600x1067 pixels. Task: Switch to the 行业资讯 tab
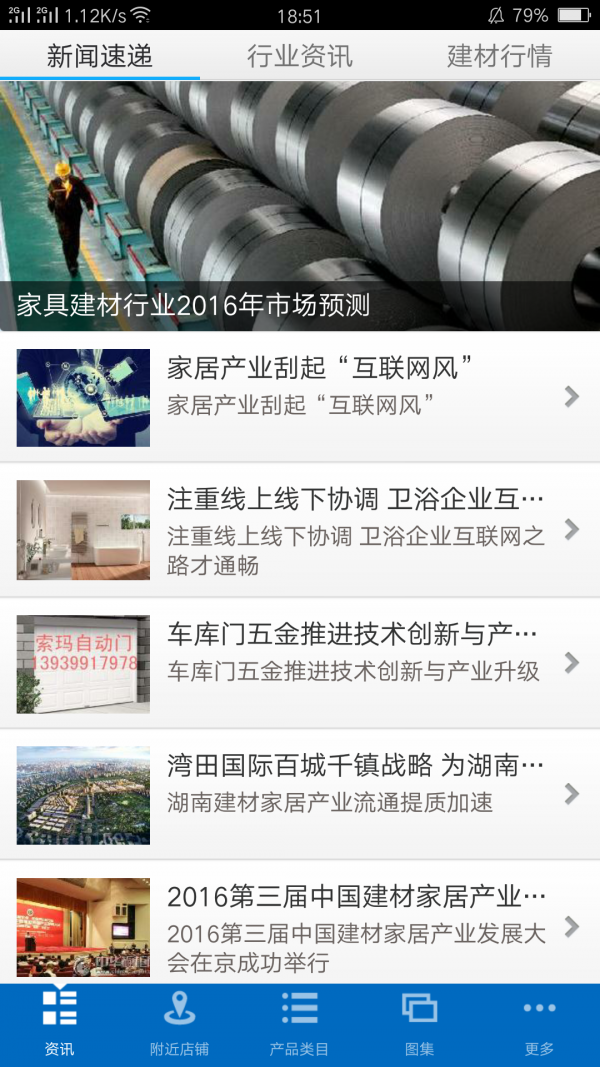tap(300, 56)
